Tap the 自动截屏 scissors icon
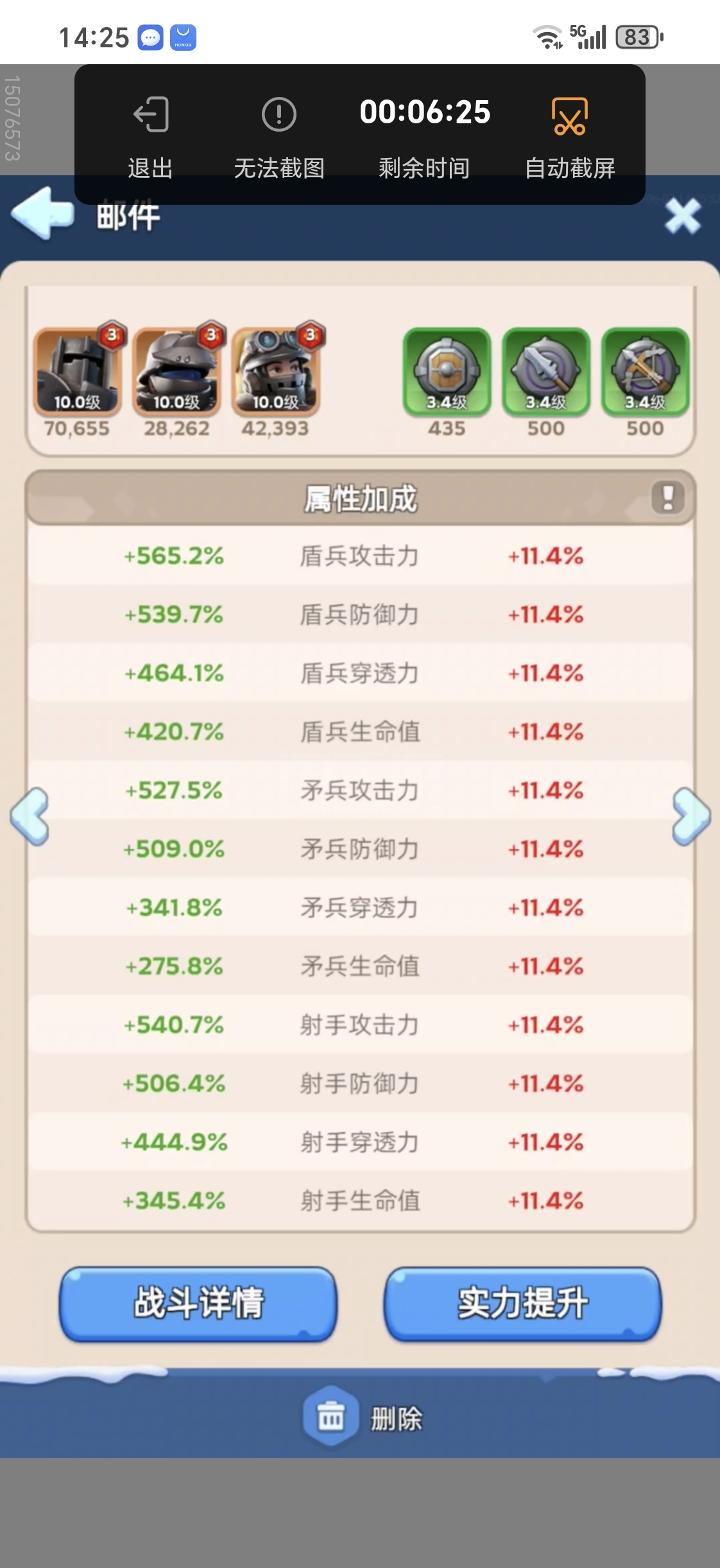This screenshot has width=720, height=1568. click(x=570, y=116)
